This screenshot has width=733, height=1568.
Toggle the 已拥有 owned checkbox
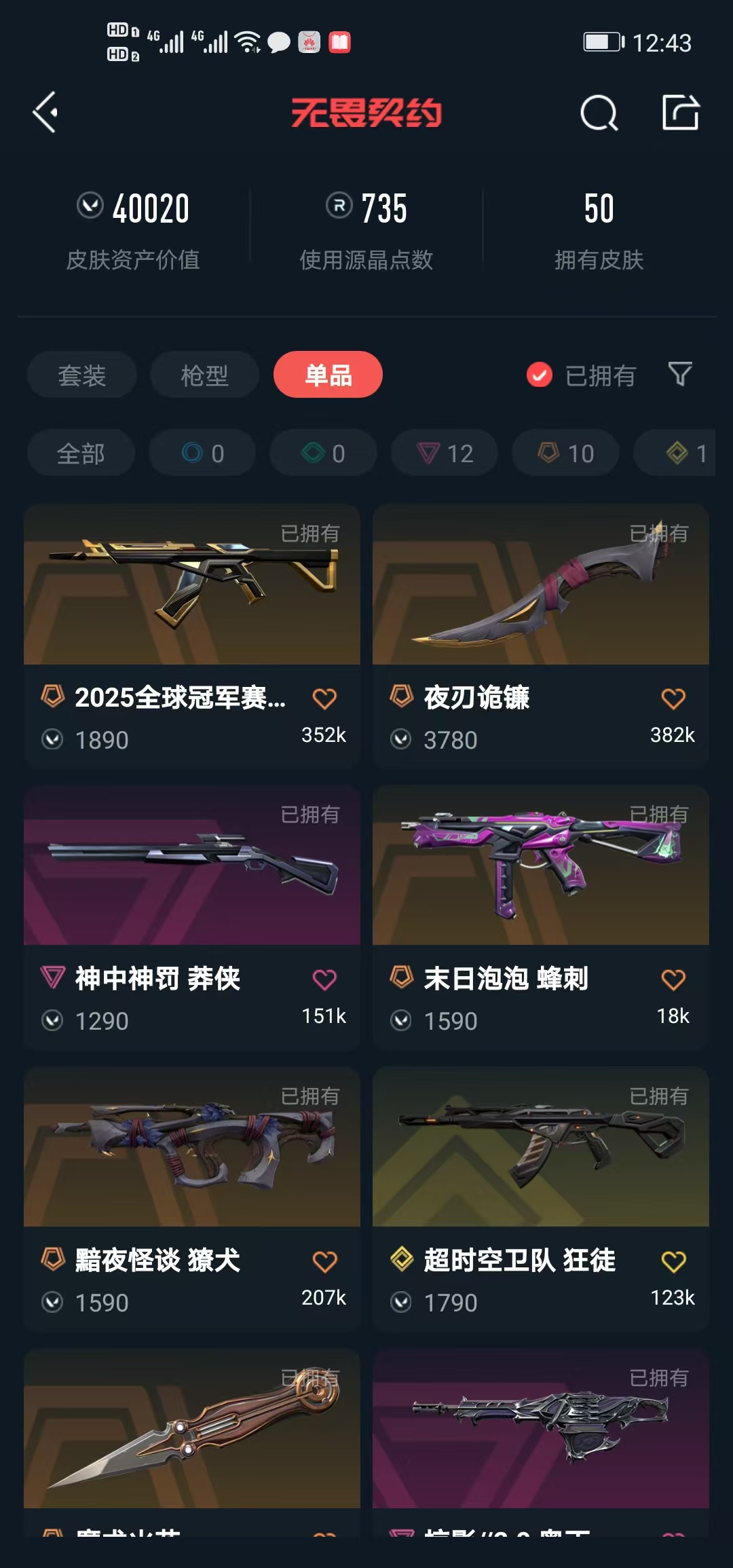tap(540, 375)
